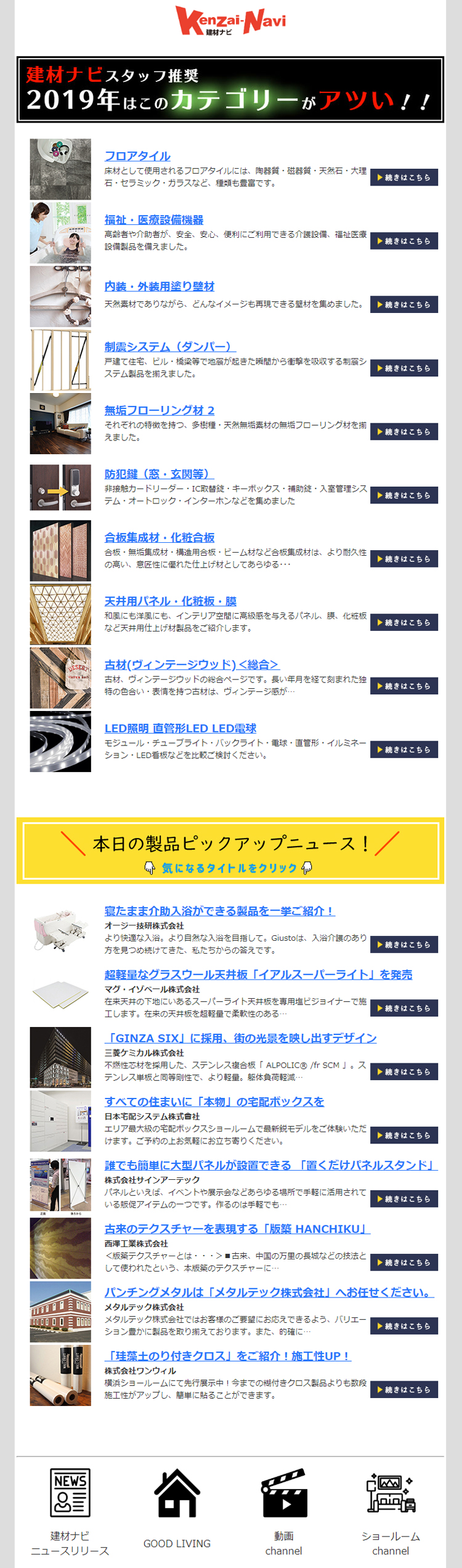Open 寝たまま介助入浴 product news link

(219, 911)
